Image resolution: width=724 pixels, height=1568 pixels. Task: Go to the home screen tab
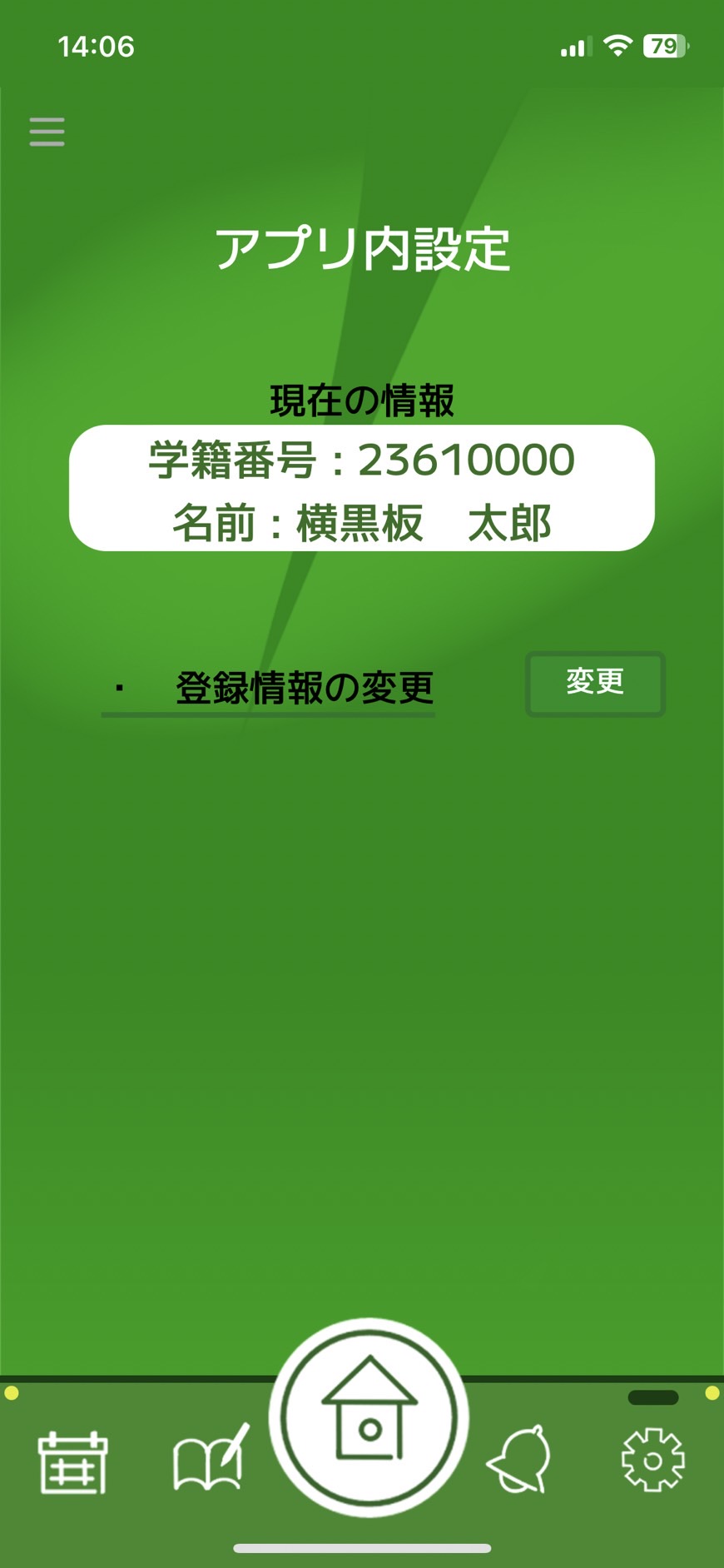pyautogui.click(x=369, y=1414)
